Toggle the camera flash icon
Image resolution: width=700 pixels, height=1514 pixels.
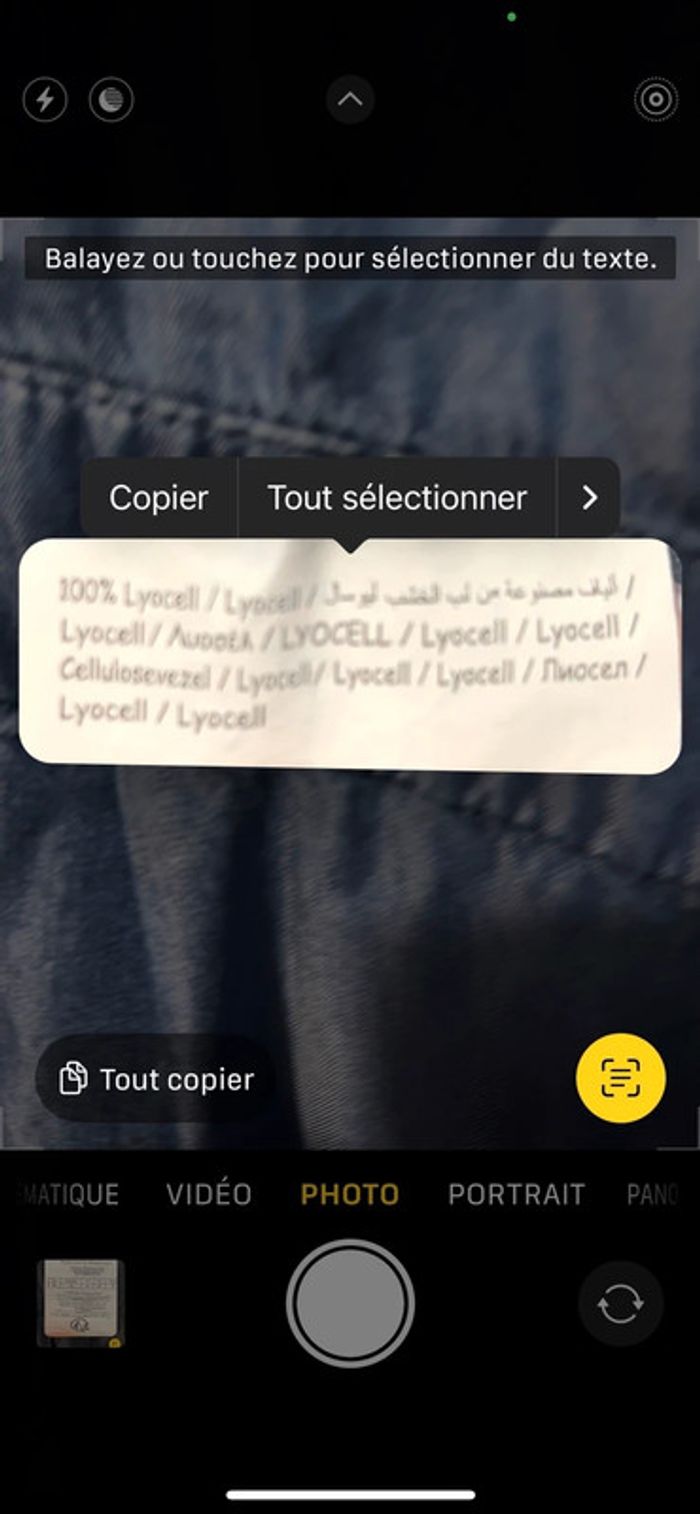[45, 100]
